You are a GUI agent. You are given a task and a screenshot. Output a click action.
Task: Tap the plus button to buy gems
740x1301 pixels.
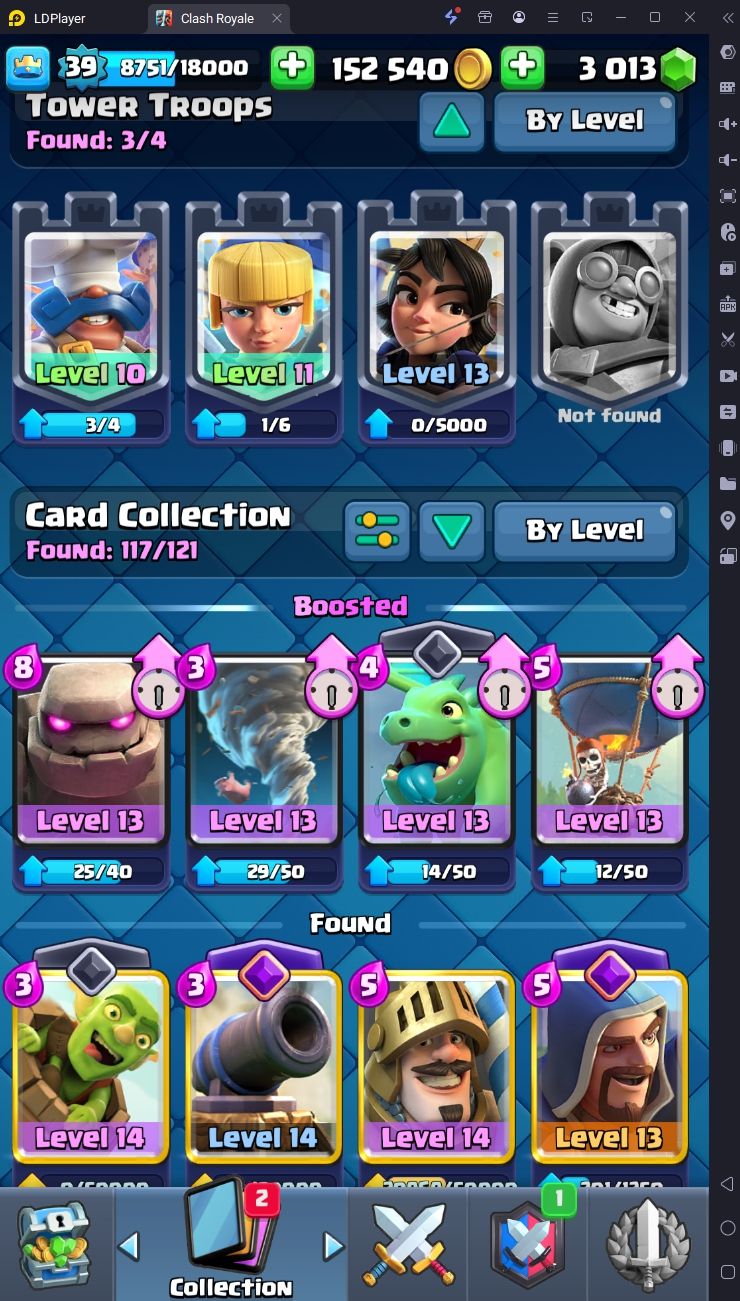(522, 67)
